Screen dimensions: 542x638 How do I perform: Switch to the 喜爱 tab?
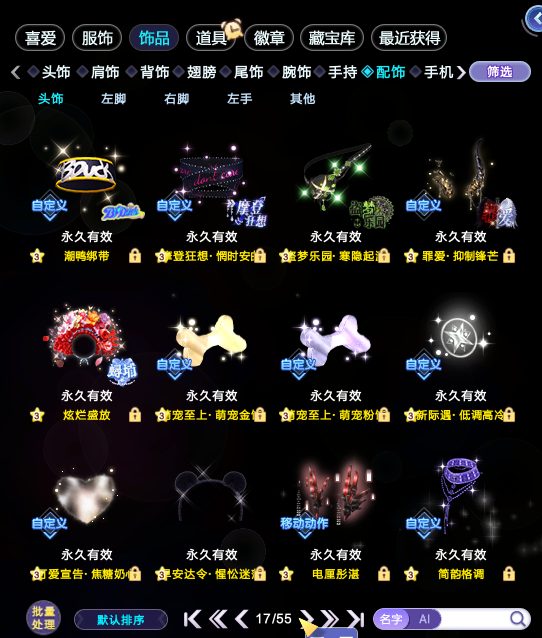click(x=40, y=38)
